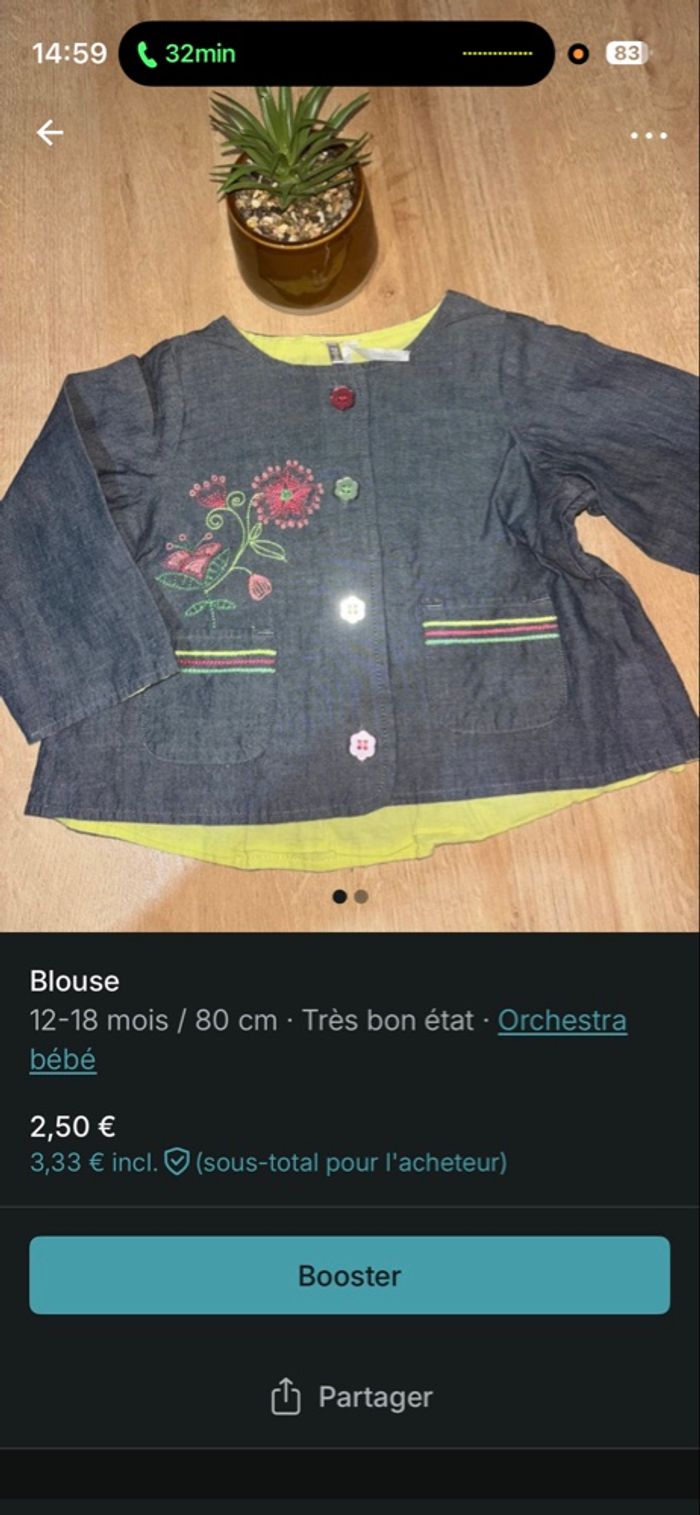Screen dimensions: 700x1515
Task: Go back using the arrow icon
Action: pos(49,132)
